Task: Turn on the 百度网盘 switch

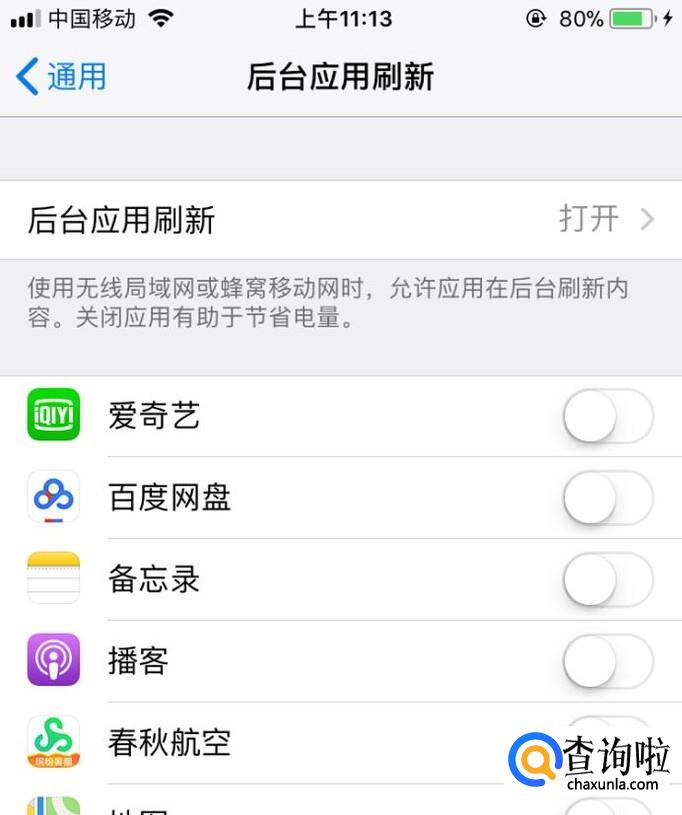Action: click(607, 498)
